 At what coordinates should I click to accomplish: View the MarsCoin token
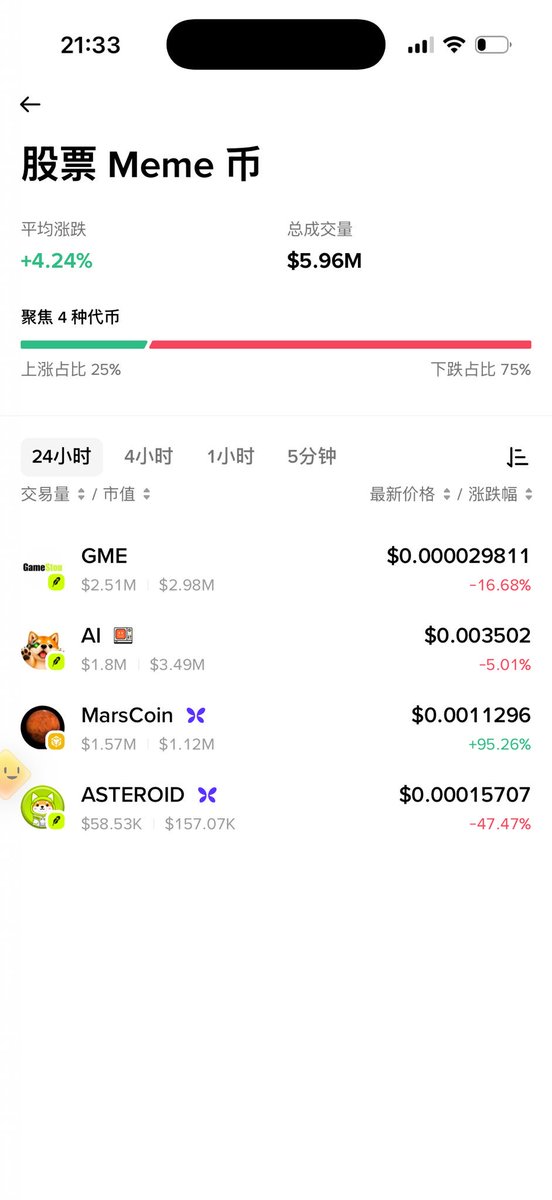click(276, 729)
